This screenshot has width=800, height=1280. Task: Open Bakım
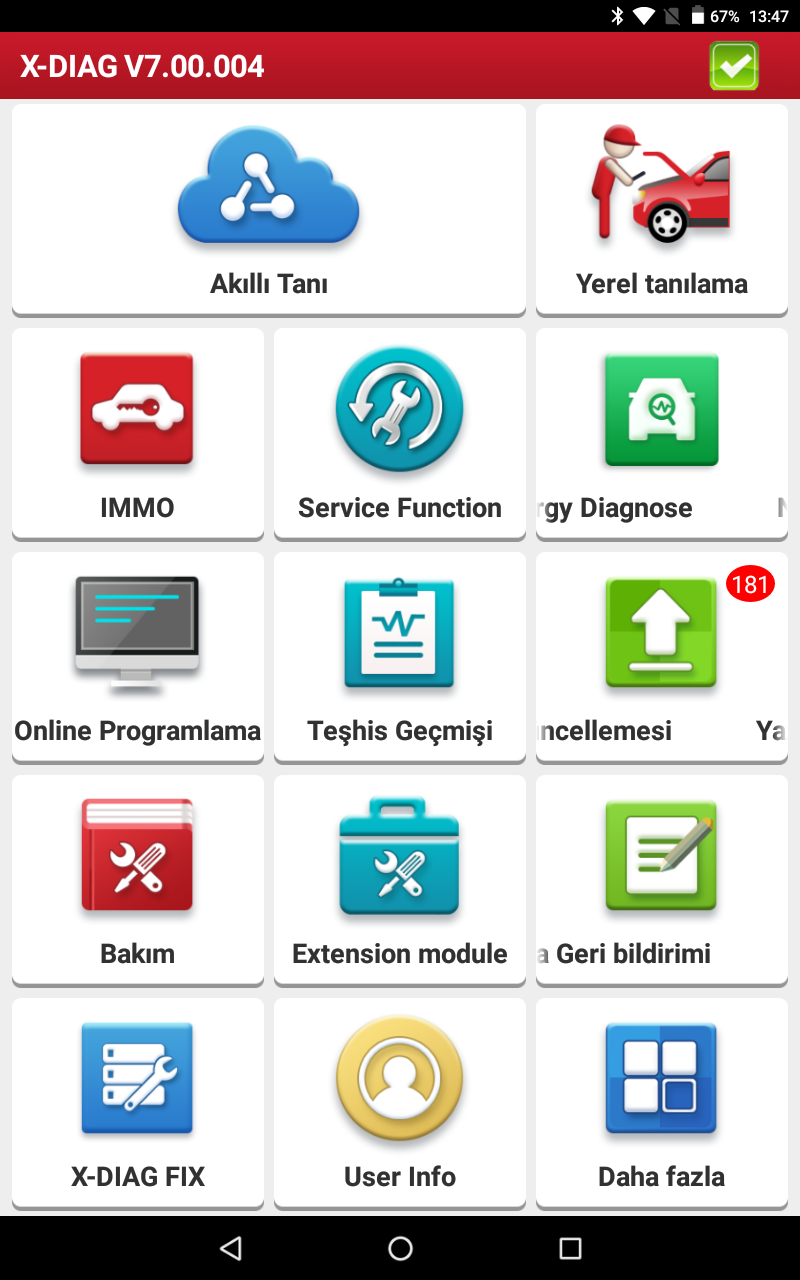[138, 880]
